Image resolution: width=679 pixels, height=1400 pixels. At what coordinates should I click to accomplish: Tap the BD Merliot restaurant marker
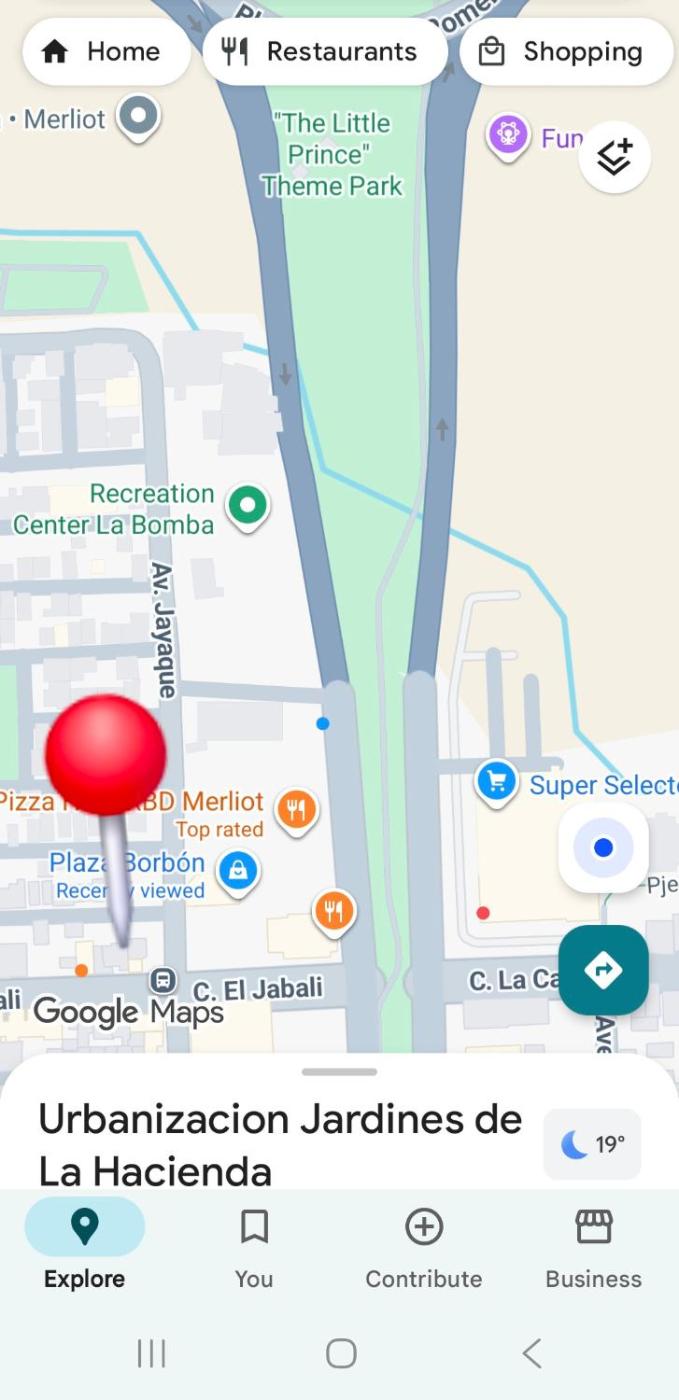296,808
